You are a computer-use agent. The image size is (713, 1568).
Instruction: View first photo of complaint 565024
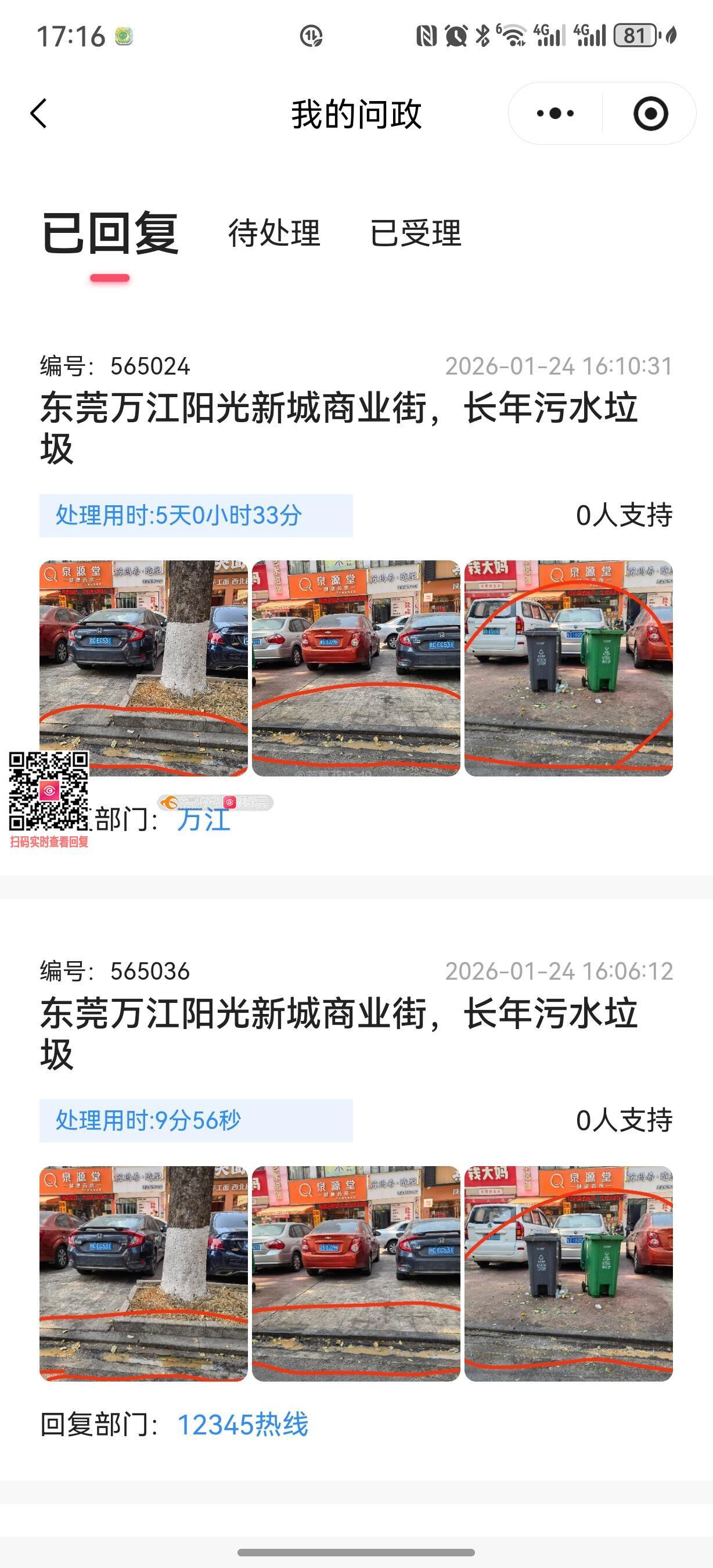click(x=143, y=667)
